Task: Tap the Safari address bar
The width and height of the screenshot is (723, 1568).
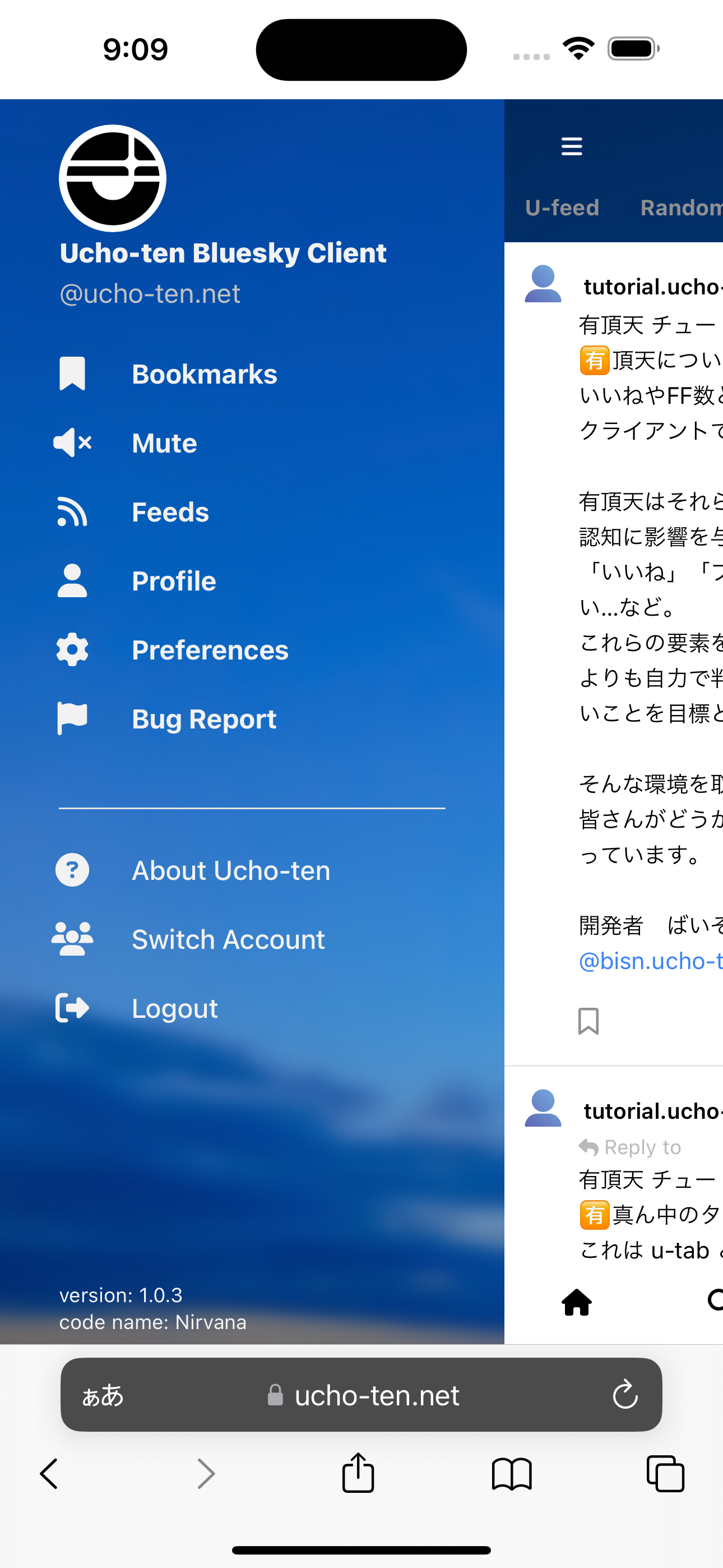Action: click(361, 1395)
